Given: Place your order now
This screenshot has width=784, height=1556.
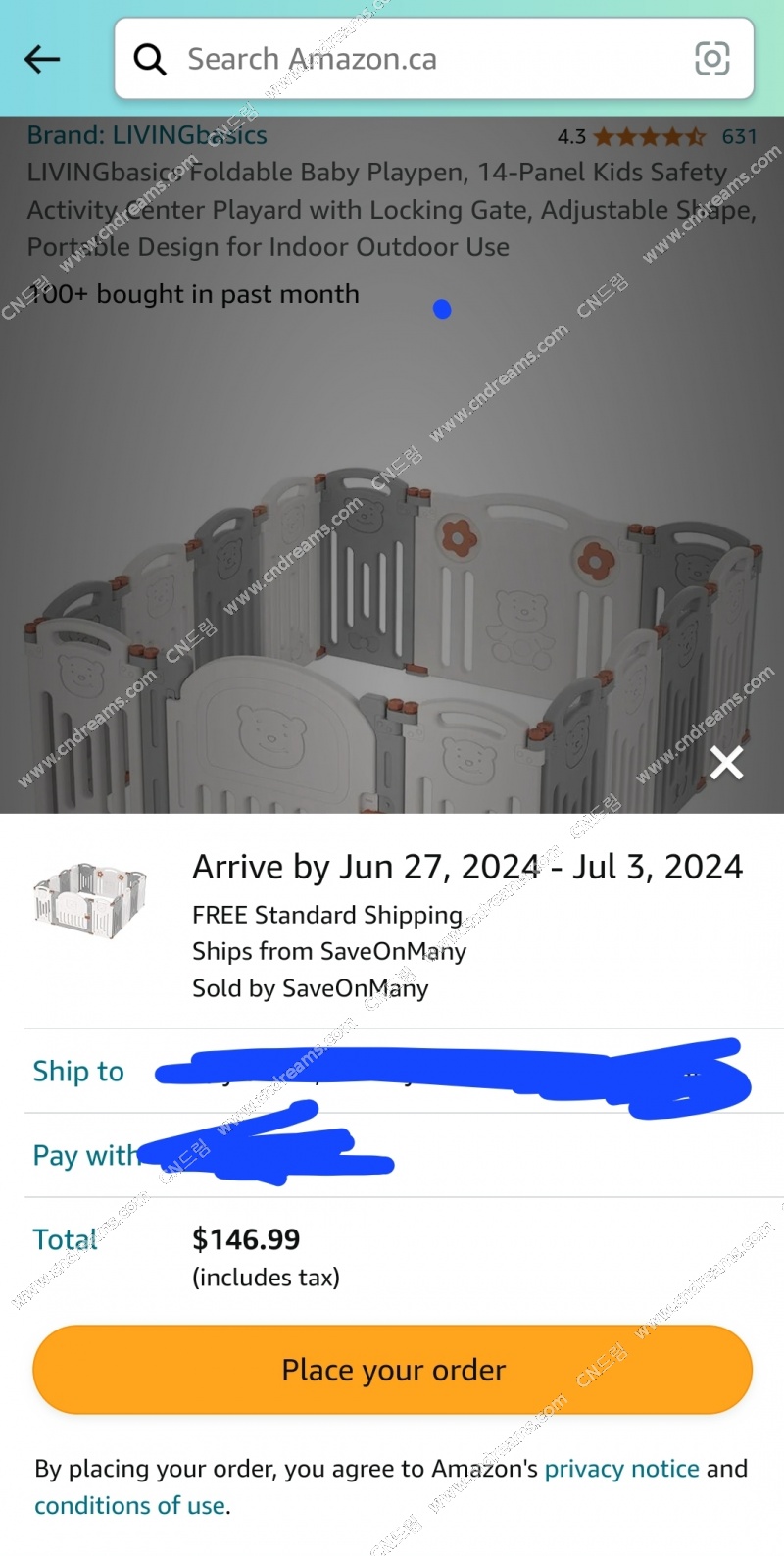Looking at the screenshot, I should [x=392, y=1369].
